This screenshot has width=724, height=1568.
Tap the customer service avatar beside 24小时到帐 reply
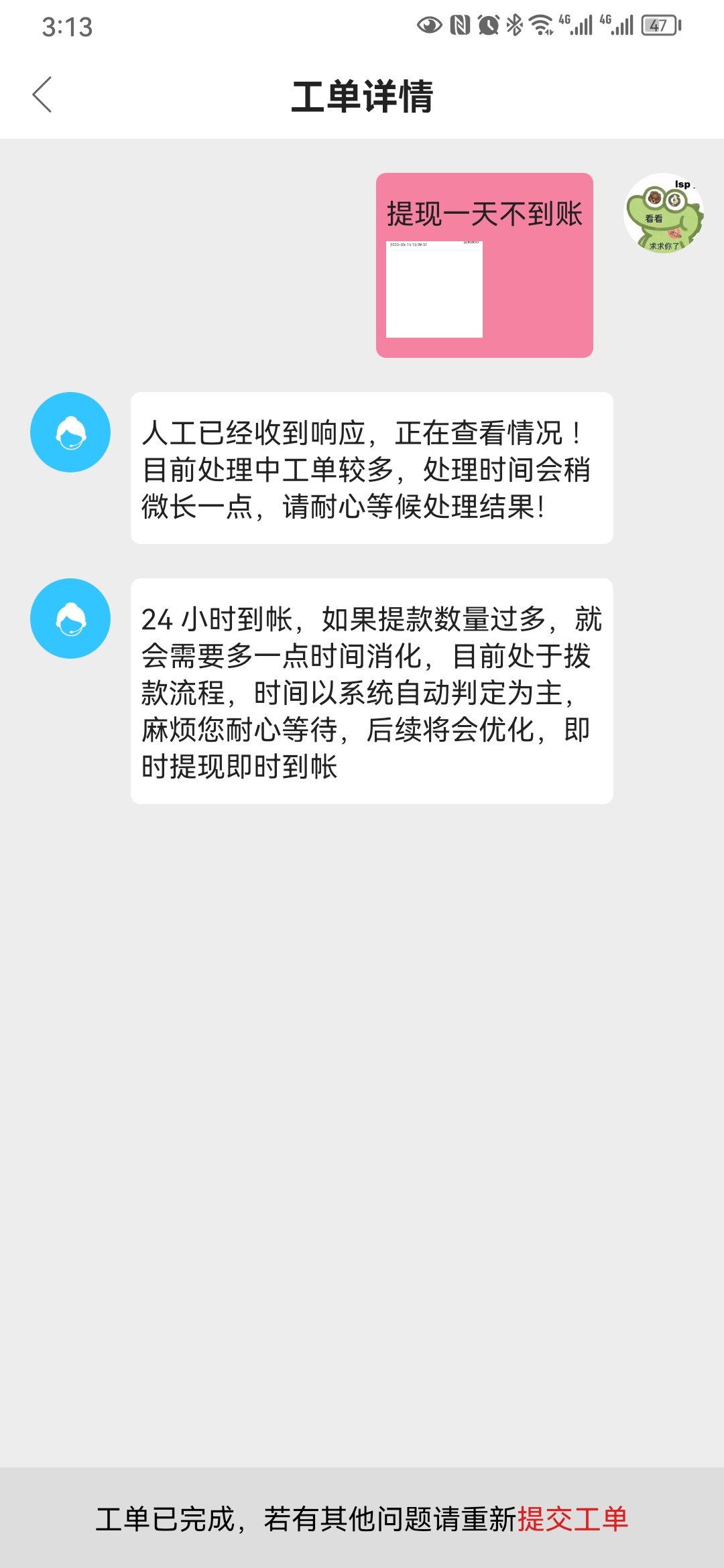[x=70, y=618]
